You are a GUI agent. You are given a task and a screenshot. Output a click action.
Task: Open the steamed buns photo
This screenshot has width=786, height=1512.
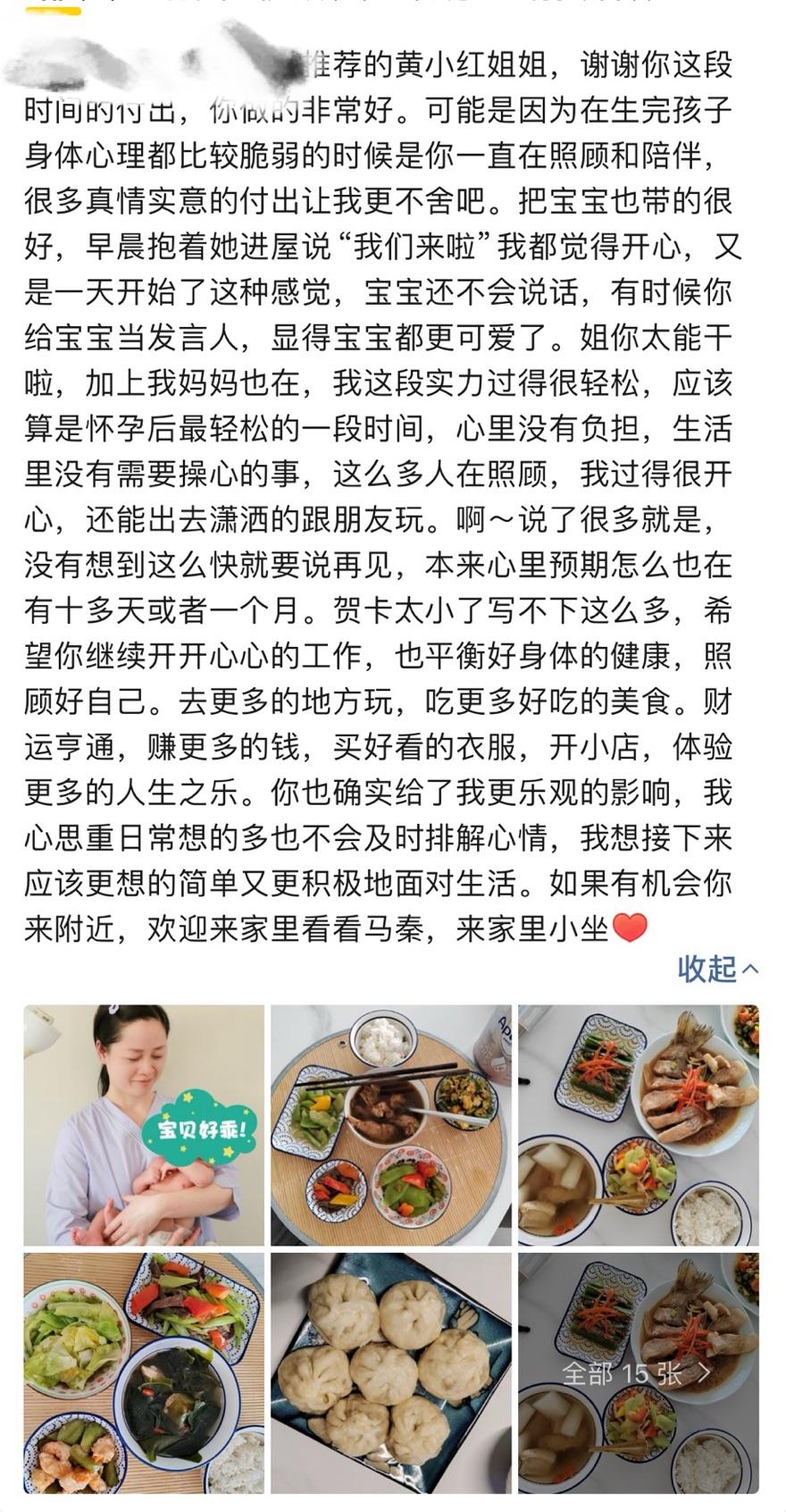tap(390, 1372)
